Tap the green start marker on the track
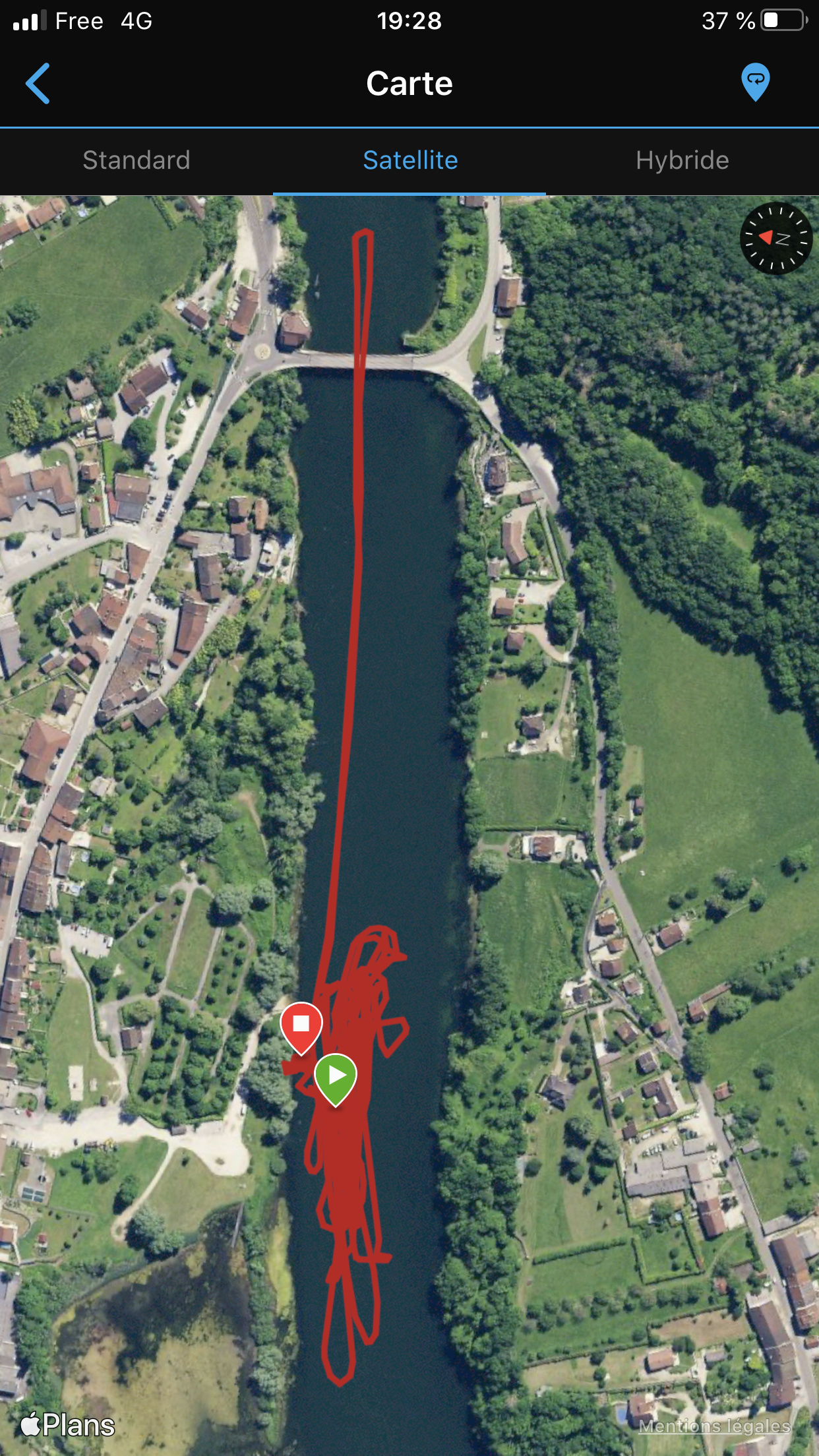 [x=336, y=1079]
